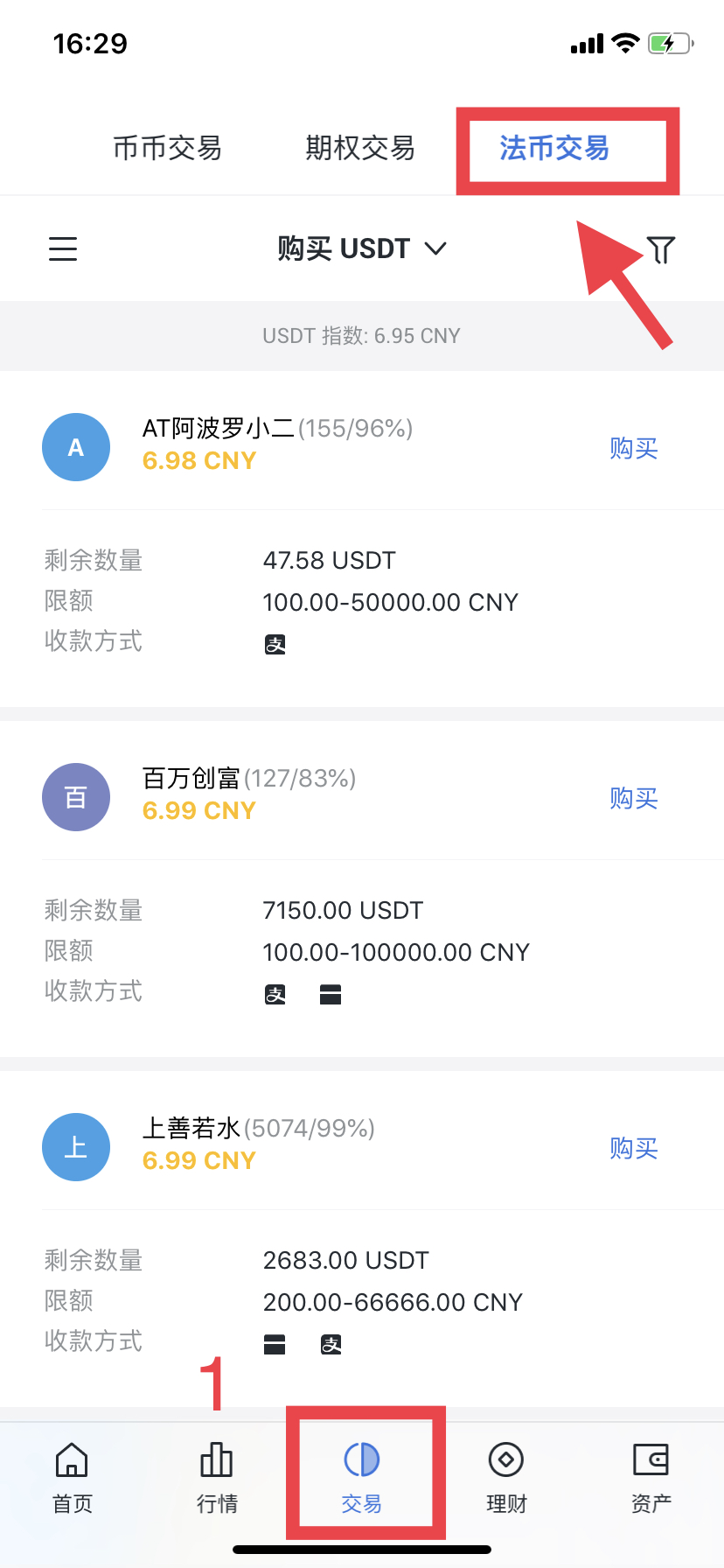Screen dimensions: 724x1568
Task: Open the 行情 market tab
Action: pyautogui.click(x=217, y=1477)
